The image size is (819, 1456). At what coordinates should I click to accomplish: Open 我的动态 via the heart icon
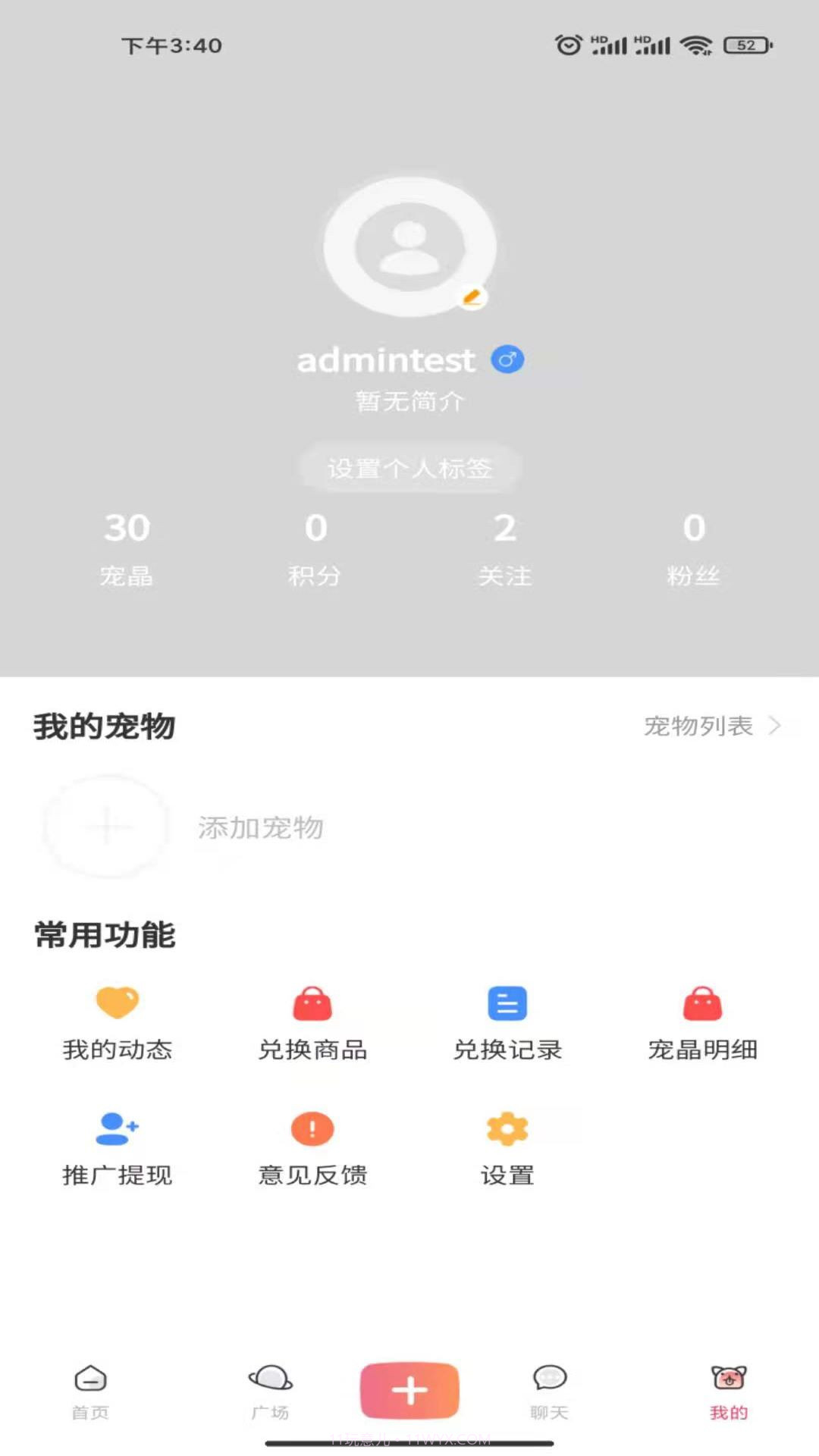pyautogui.click(x=117, y=1020)
